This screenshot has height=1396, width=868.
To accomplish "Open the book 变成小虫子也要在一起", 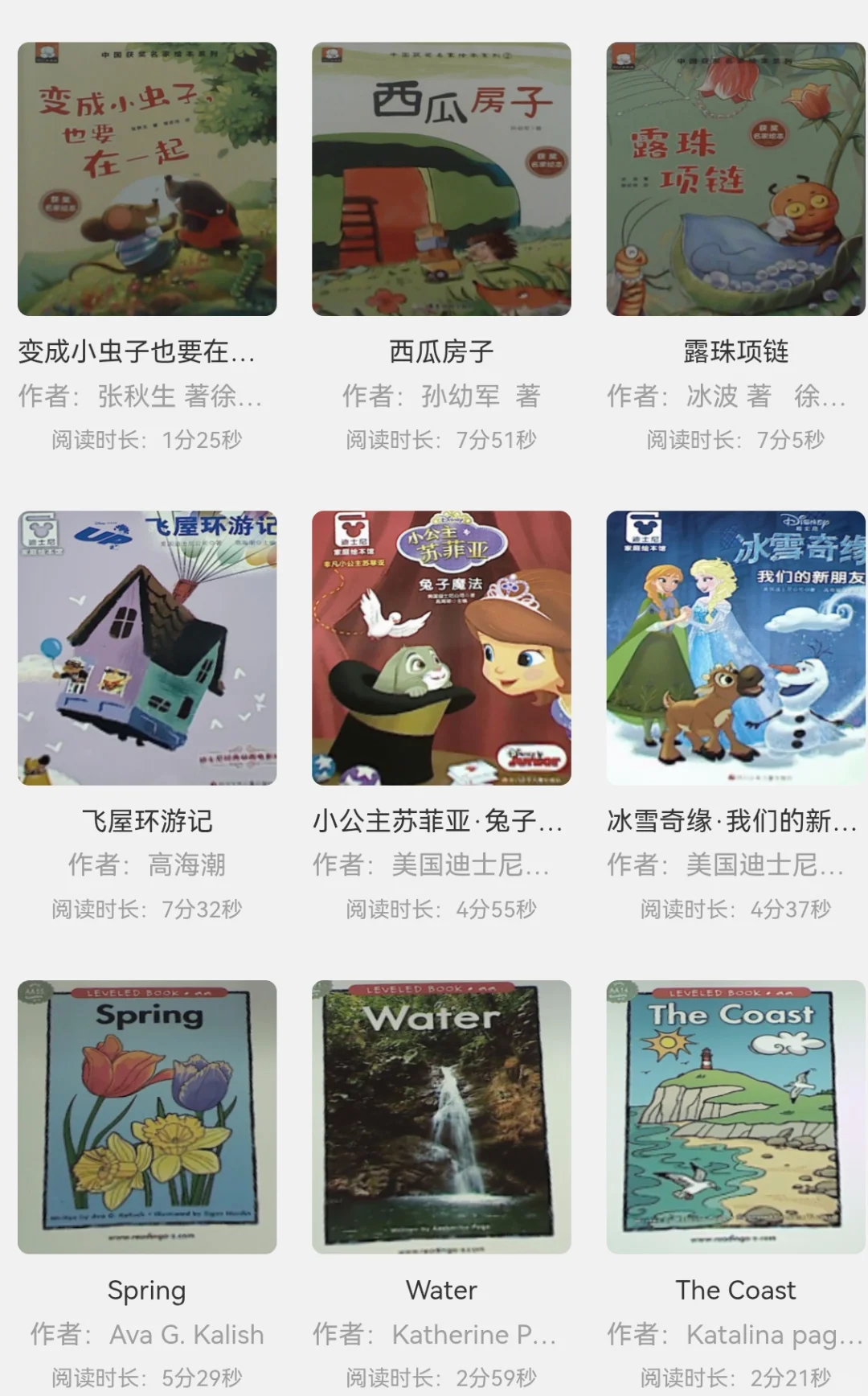I will (x=147, y=179).
